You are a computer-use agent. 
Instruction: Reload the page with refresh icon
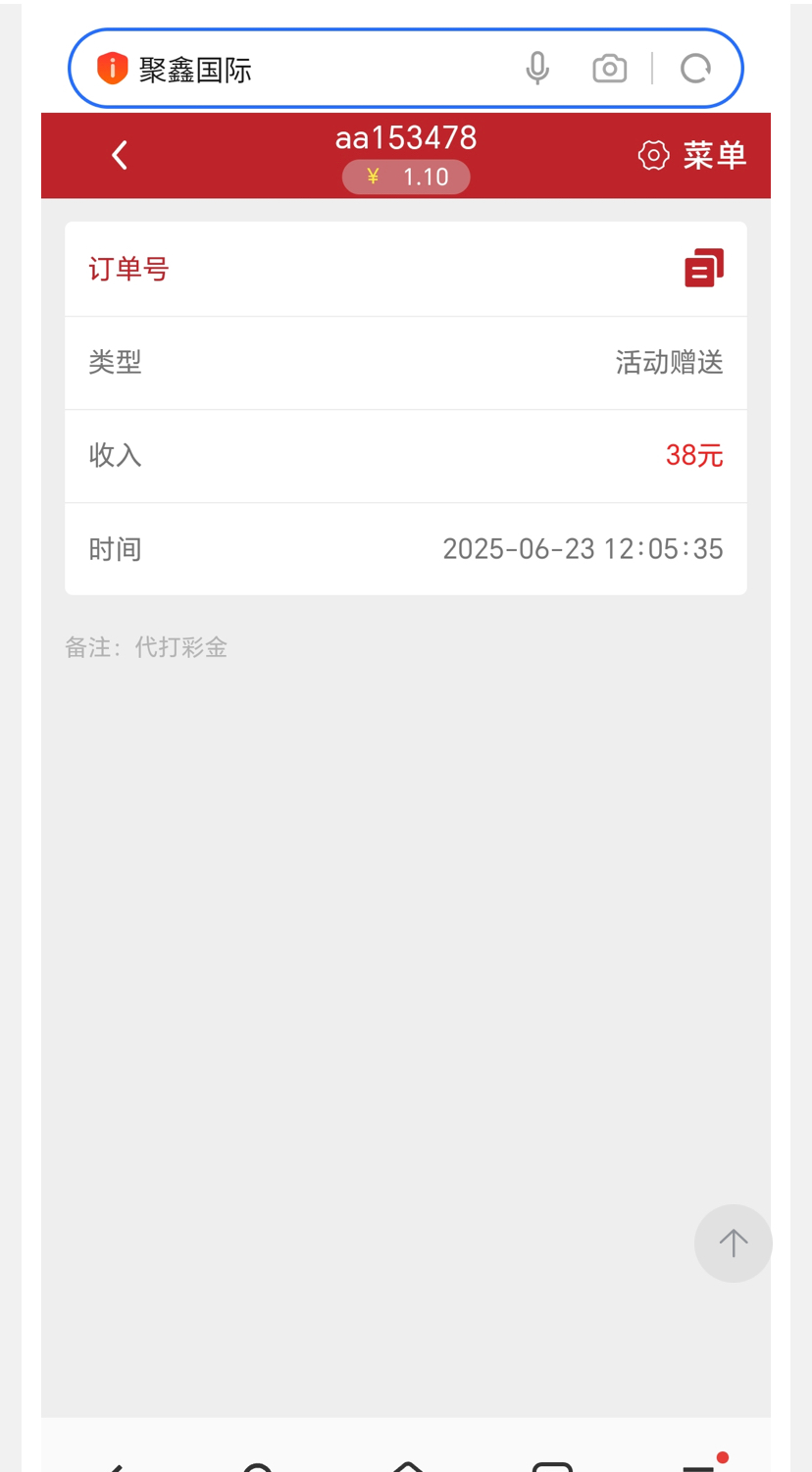point(695,69)
